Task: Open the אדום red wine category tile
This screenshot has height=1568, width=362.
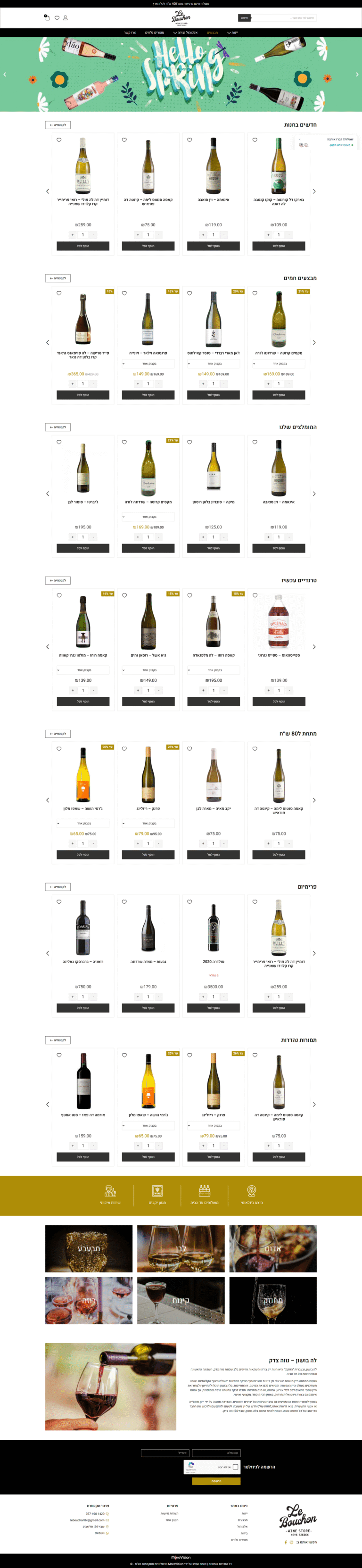Action: pos(272,1248)
